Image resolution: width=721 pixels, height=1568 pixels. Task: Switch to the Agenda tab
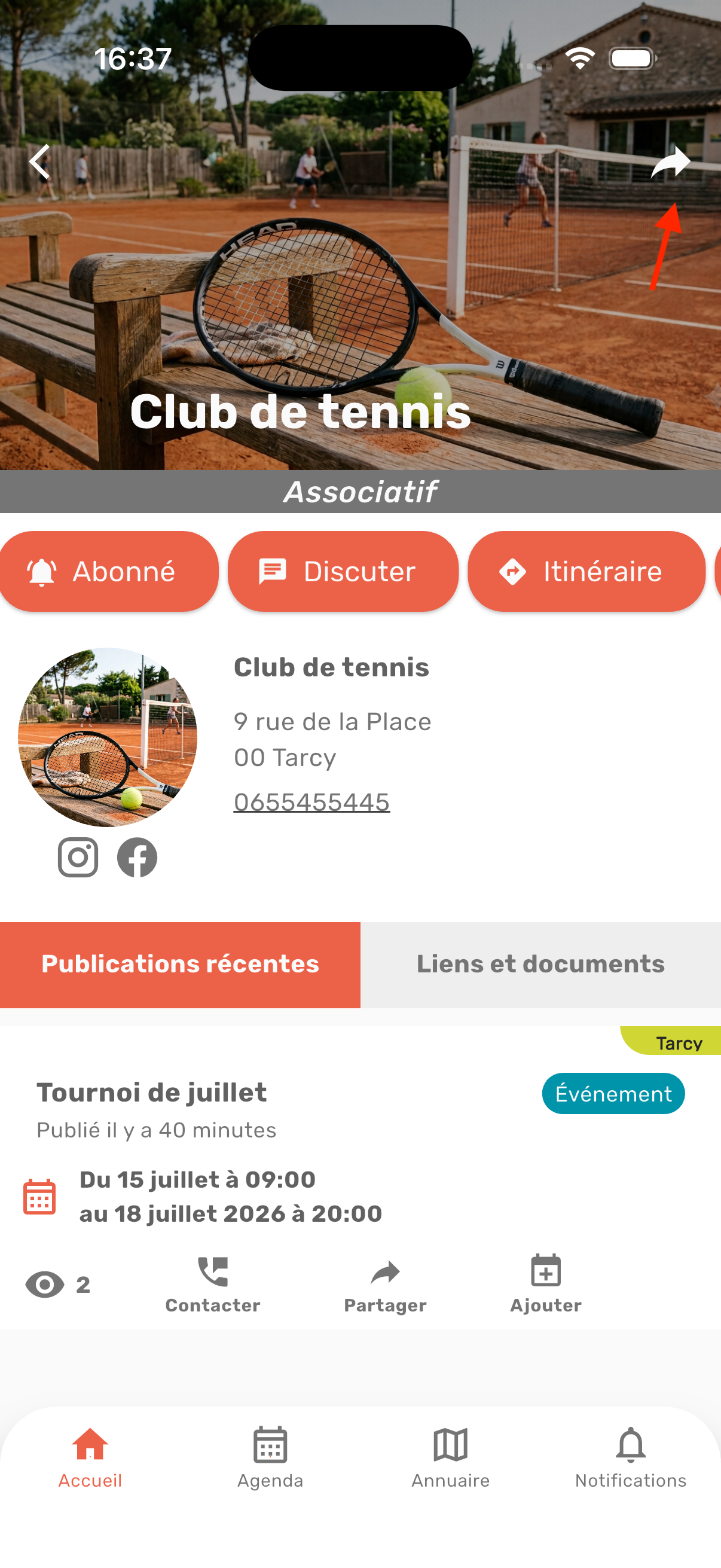(x=270, y=1458)
